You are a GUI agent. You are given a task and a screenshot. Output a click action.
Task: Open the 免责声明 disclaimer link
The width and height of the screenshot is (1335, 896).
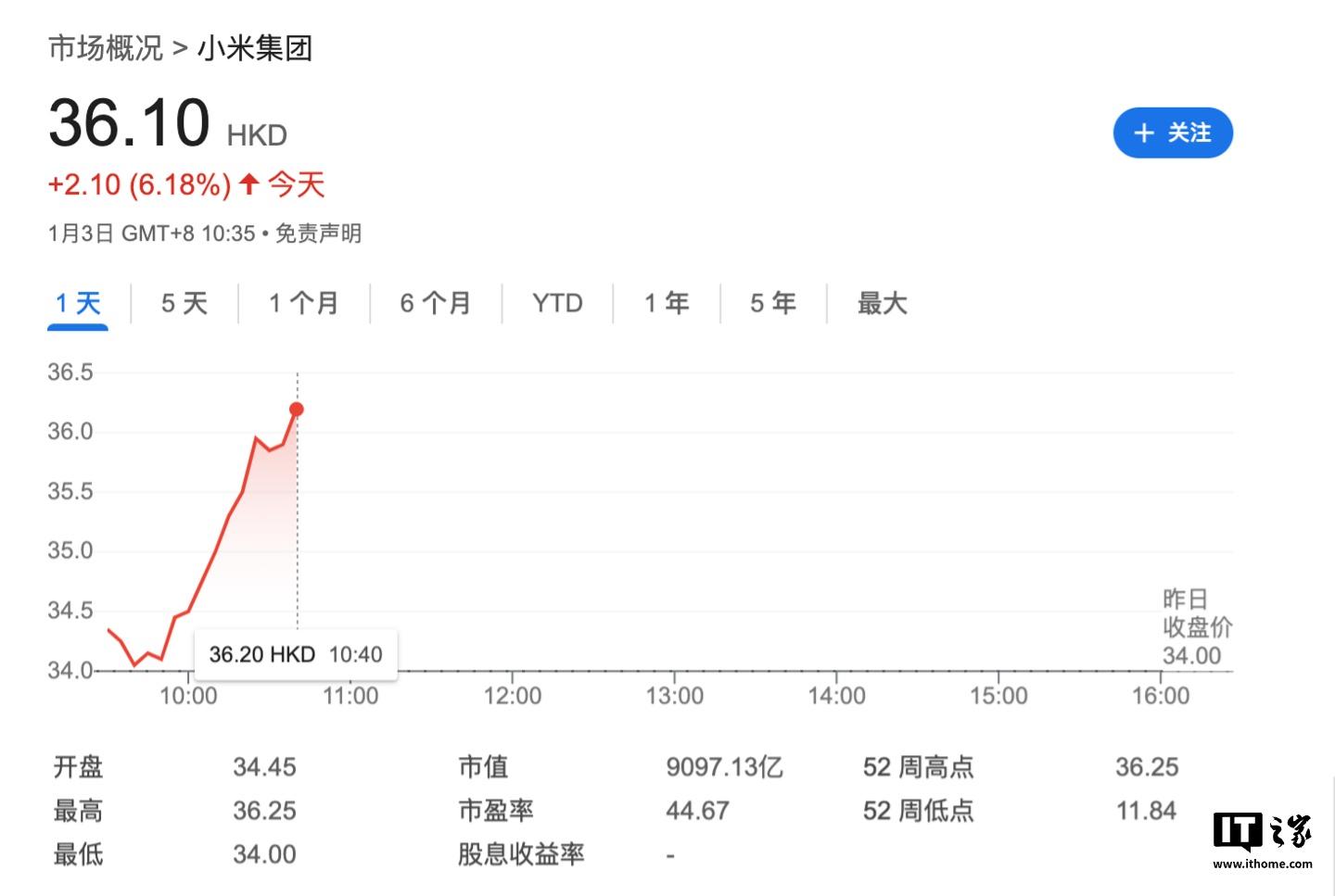click(x=318, y=233)
